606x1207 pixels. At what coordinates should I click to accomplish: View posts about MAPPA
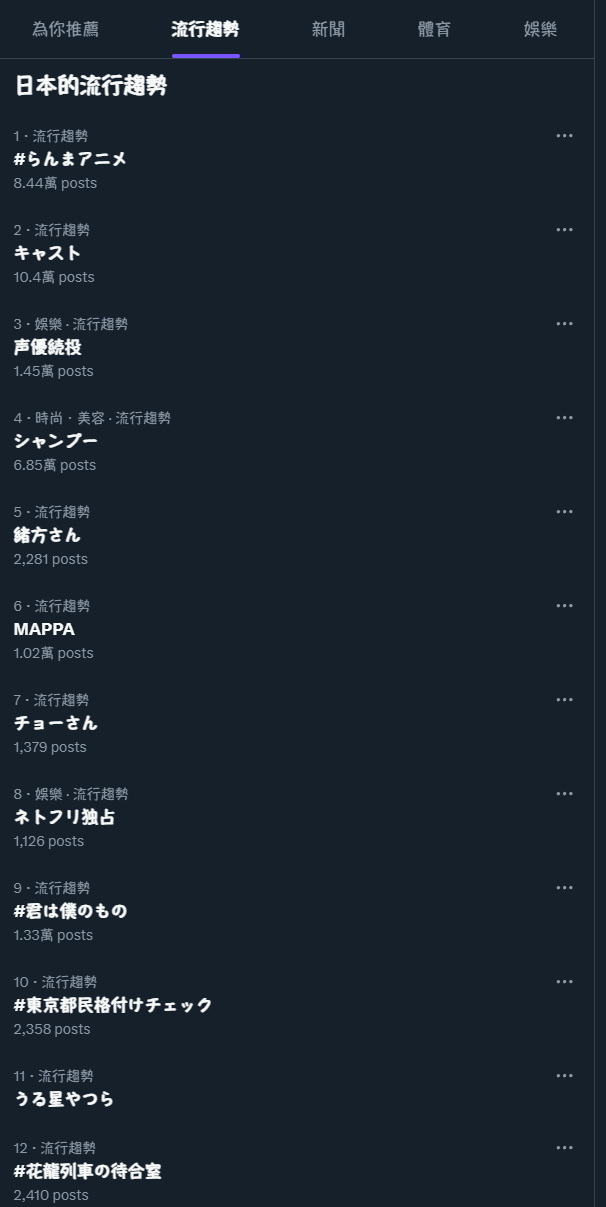[x=44, y=629]
